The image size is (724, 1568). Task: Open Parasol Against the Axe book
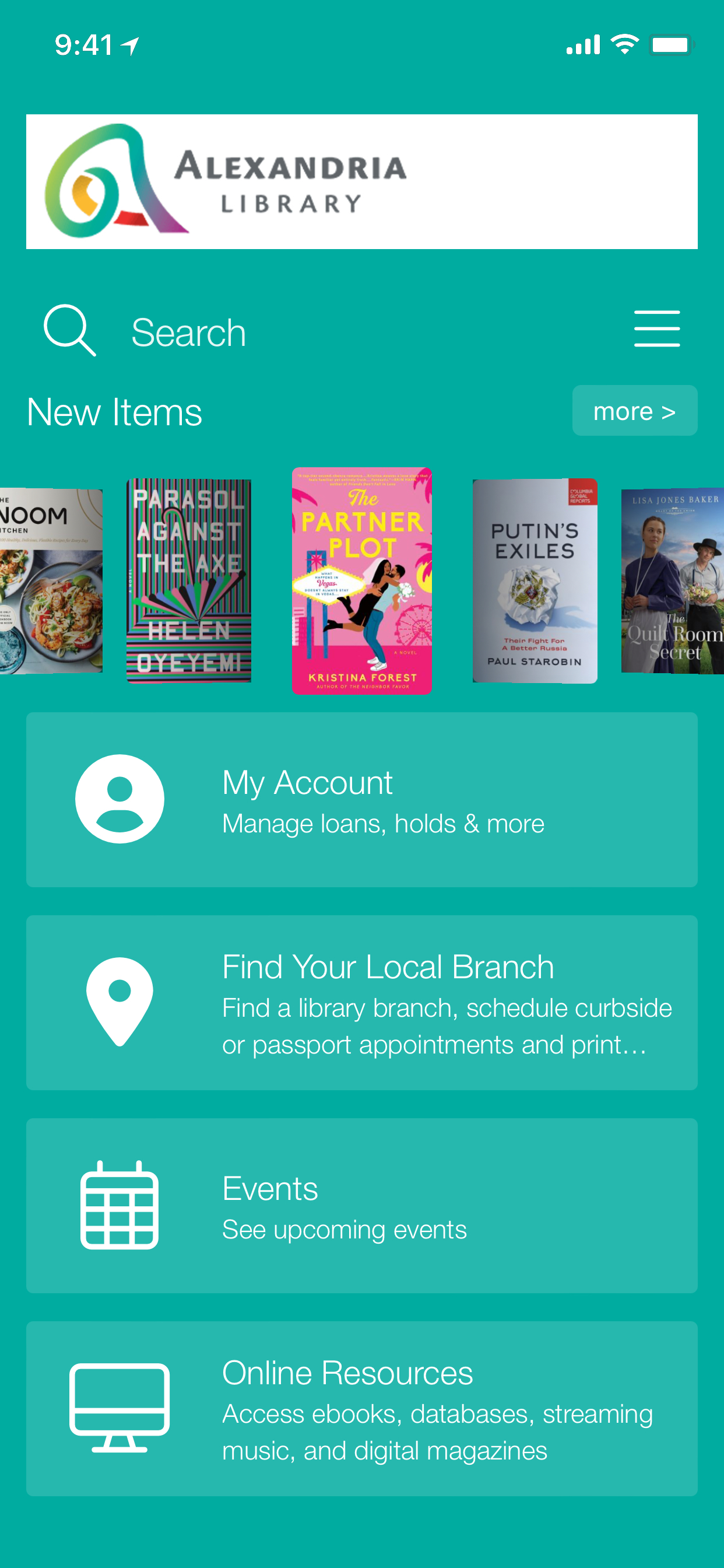[189, 580]
